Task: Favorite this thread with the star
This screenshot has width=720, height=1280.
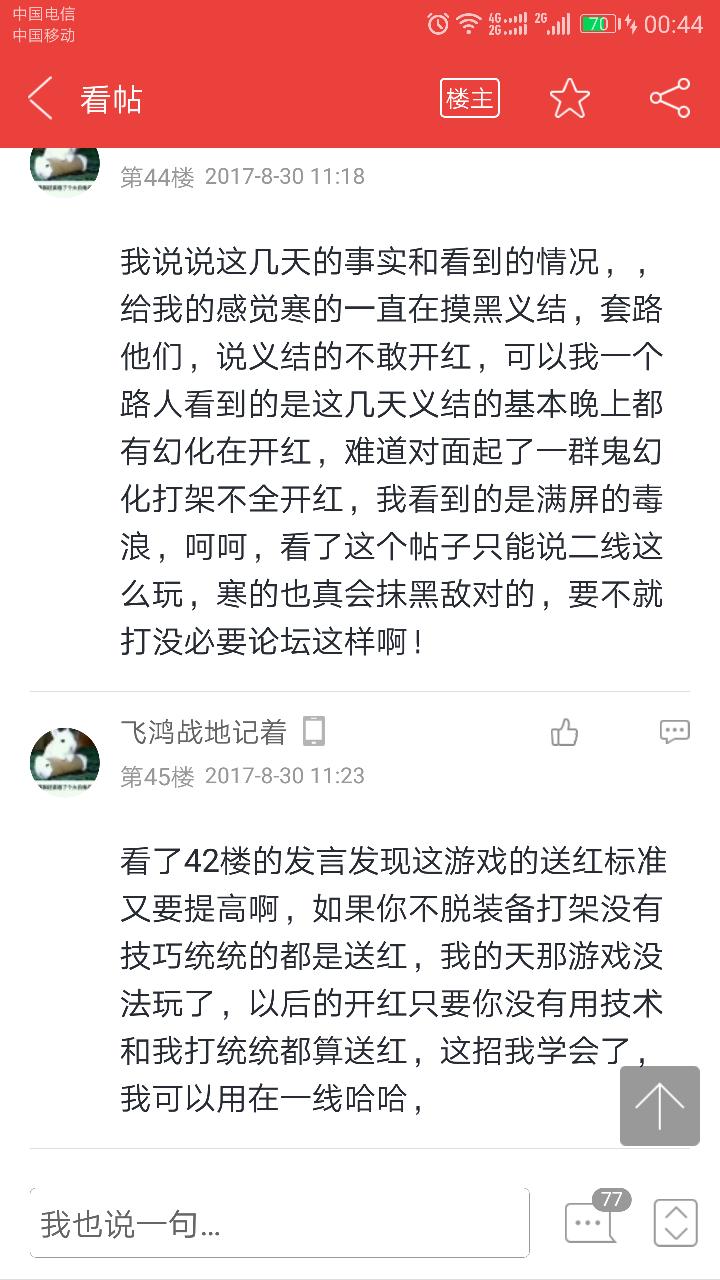Action: (570, 99)
